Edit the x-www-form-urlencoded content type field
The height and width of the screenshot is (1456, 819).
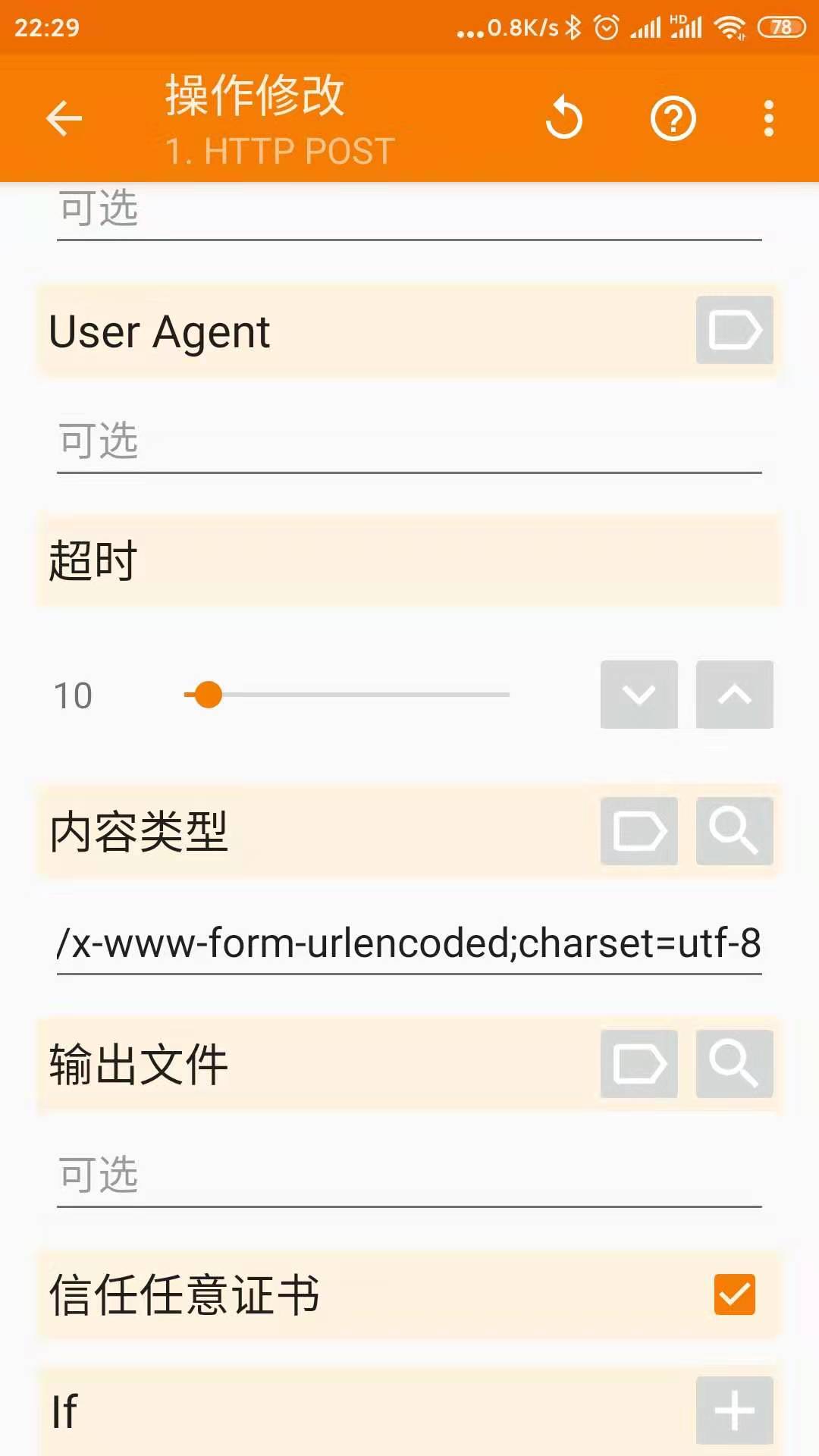click(409, 944)
